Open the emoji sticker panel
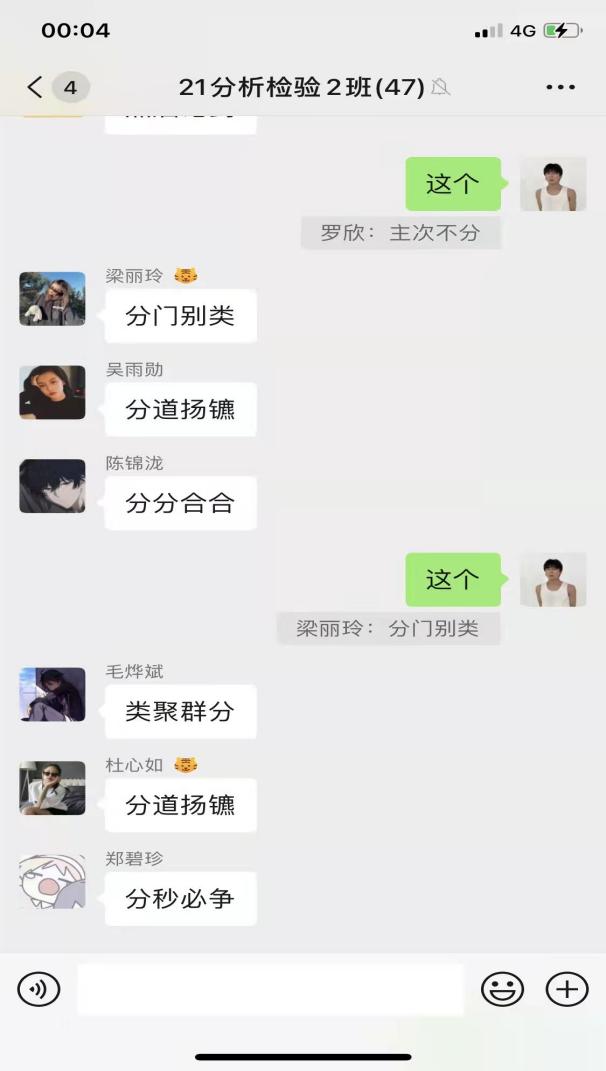This screenshot has width=606, height=1071. [502, 990]
